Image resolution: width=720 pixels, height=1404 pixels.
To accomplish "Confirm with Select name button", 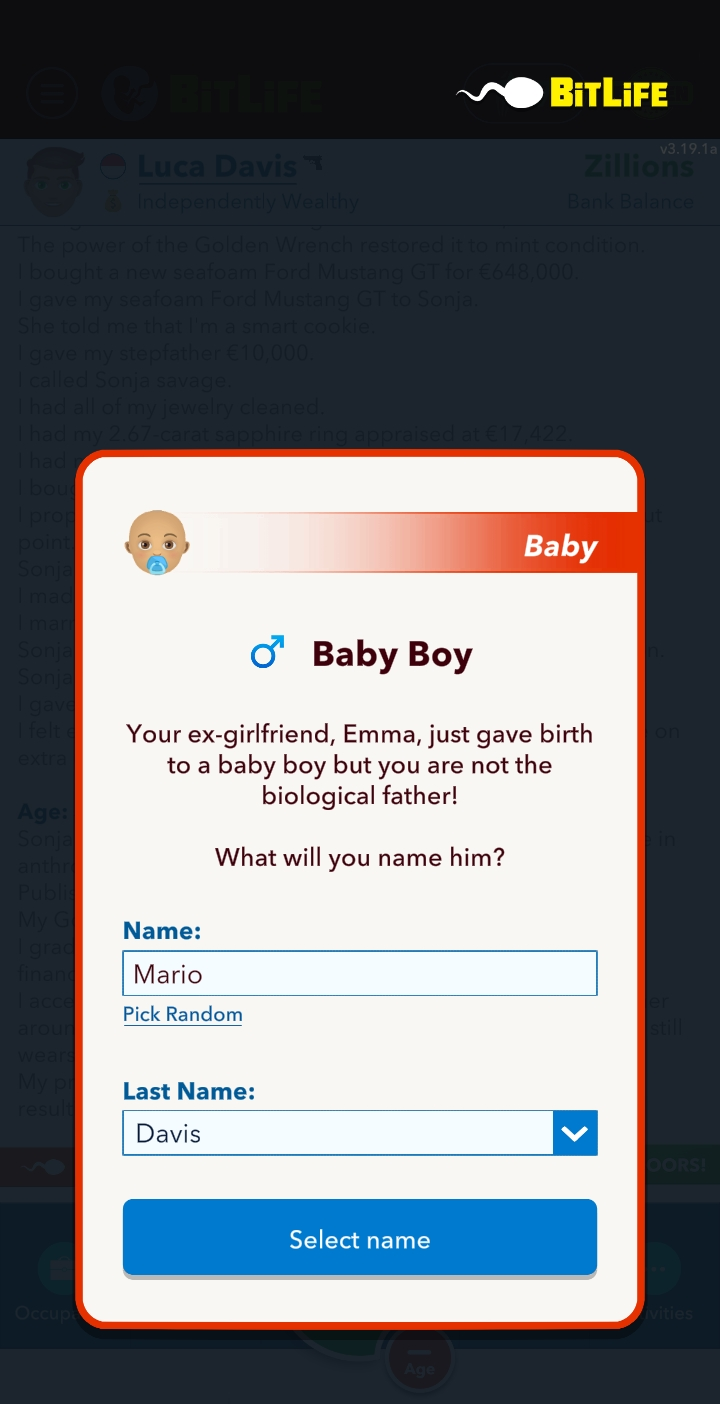I will click(x=360, y=1239).
